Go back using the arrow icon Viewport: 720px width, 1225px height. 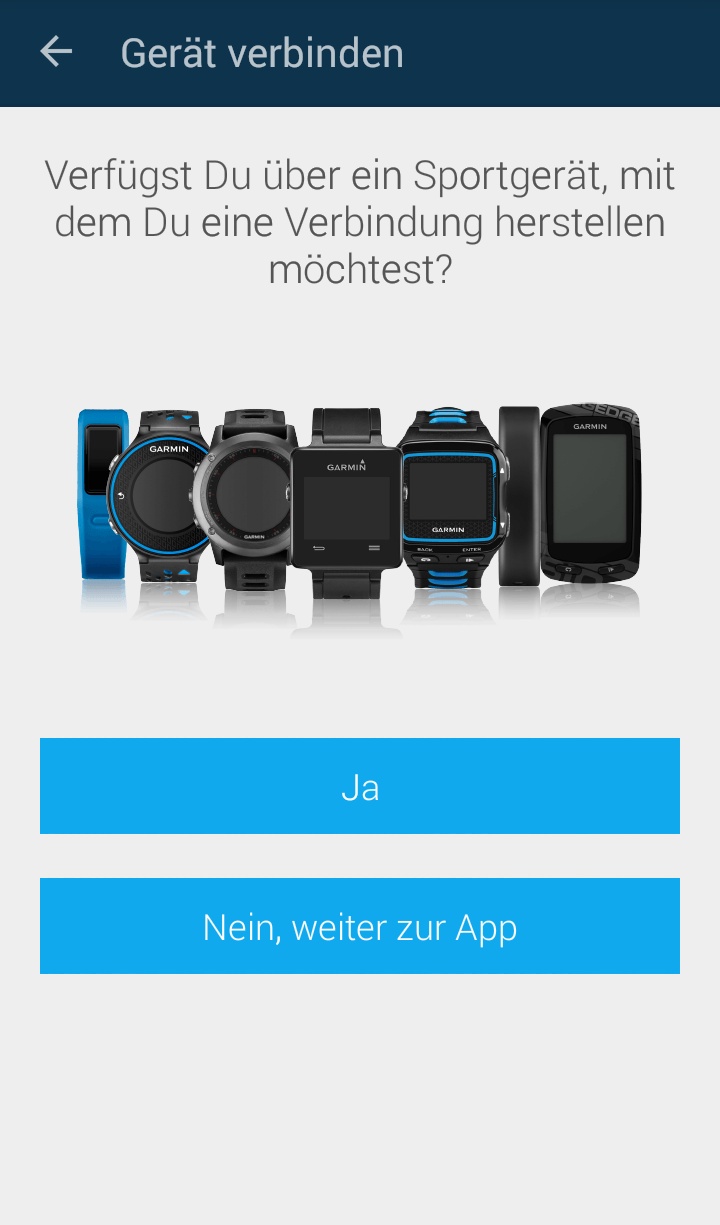click(56, 52)
